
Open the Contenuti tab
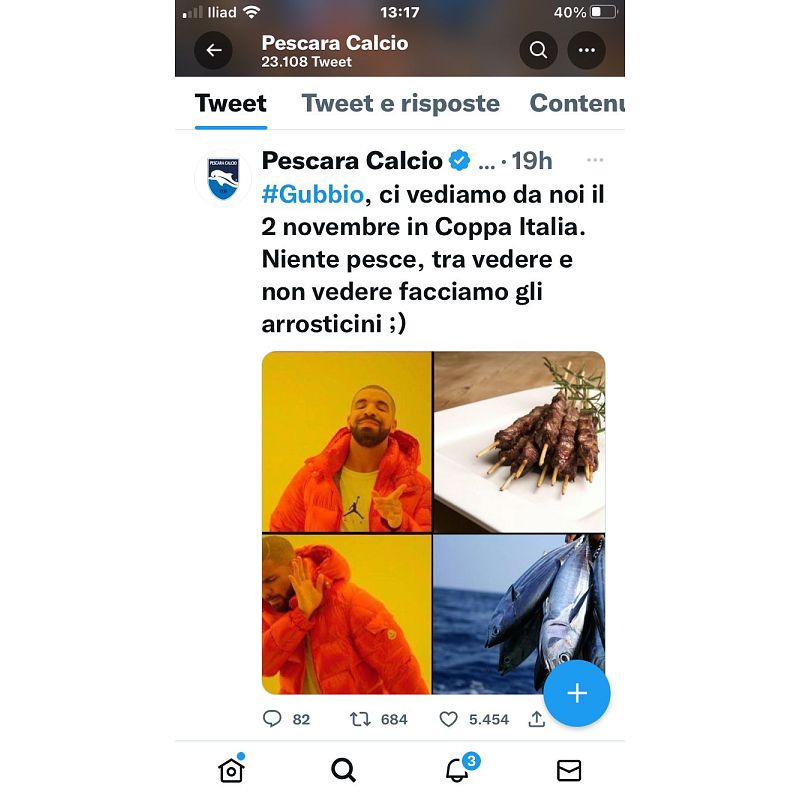tap(577, 103)
